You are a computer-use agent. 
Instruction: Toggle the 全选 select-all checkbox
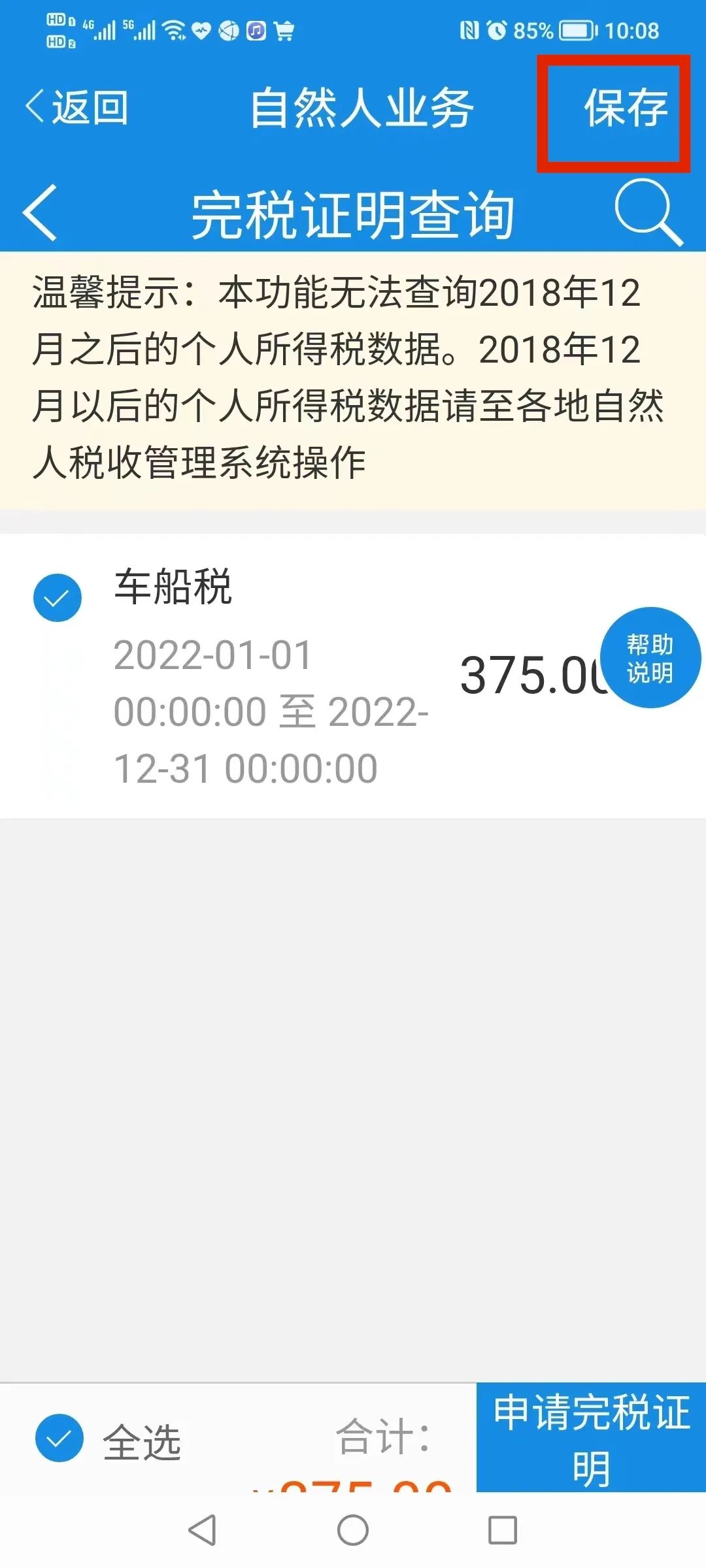click(x=59, y=1437)
